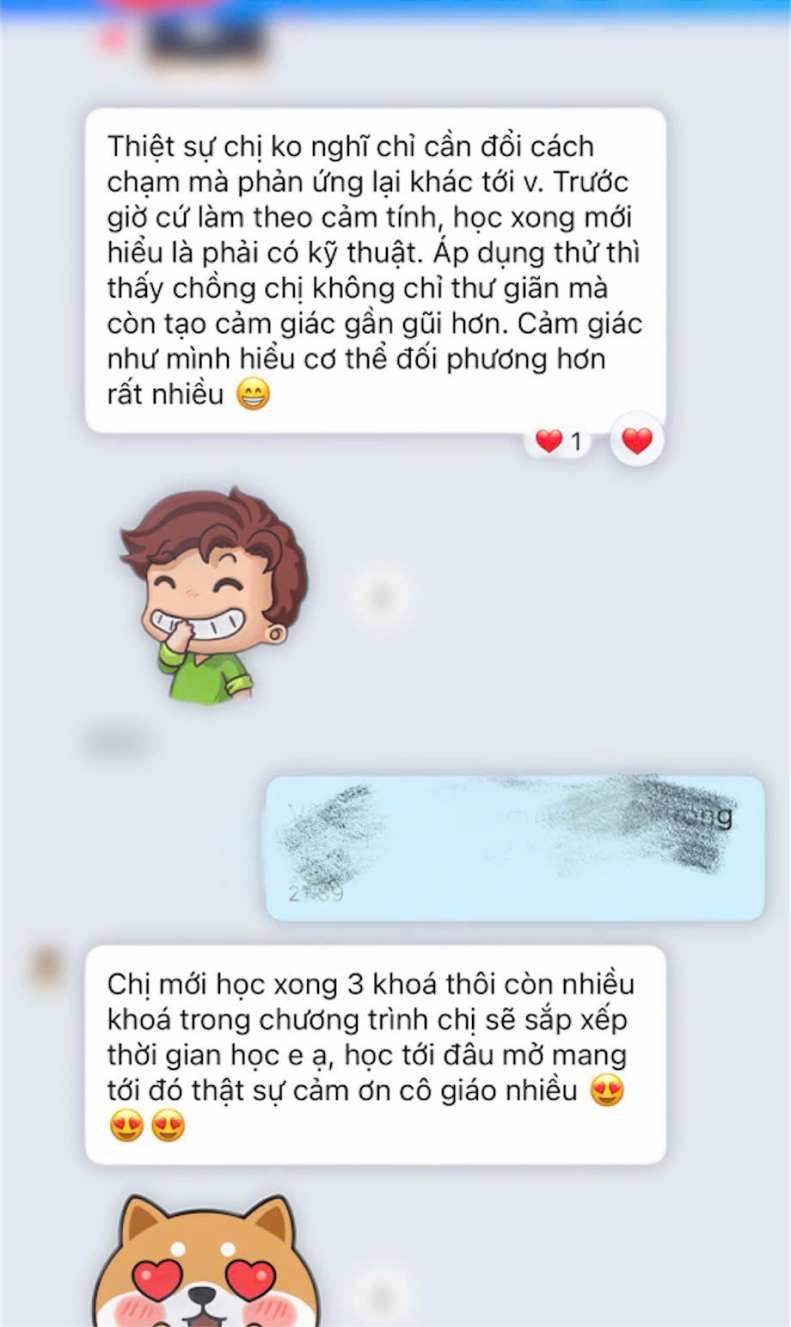React to the grinning boy sticker
Image resolution: width=791 pixels, height=1327 pixels.
pos(381,599)
